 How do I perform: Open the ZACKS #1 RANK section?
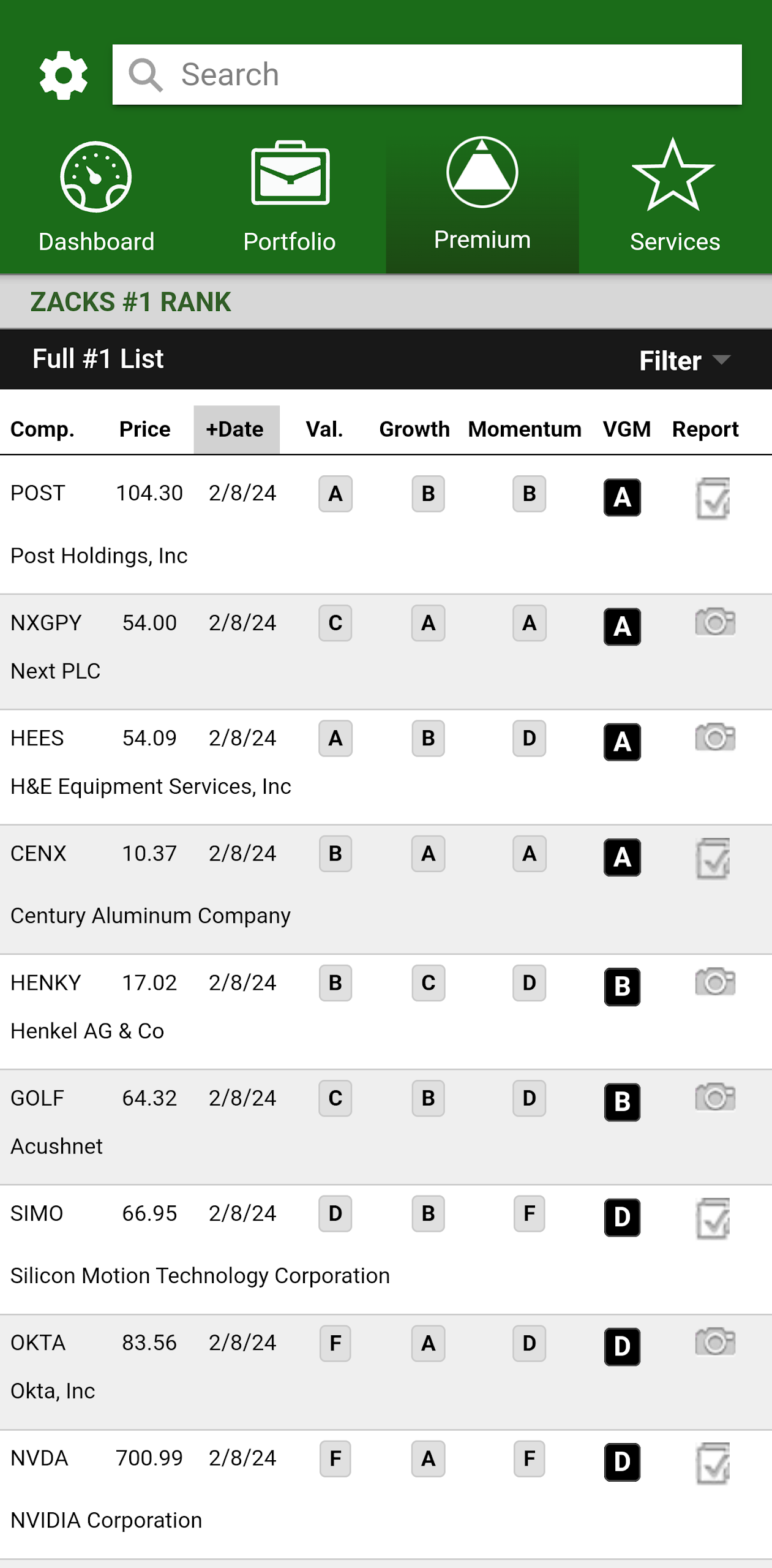click(130, 301)
